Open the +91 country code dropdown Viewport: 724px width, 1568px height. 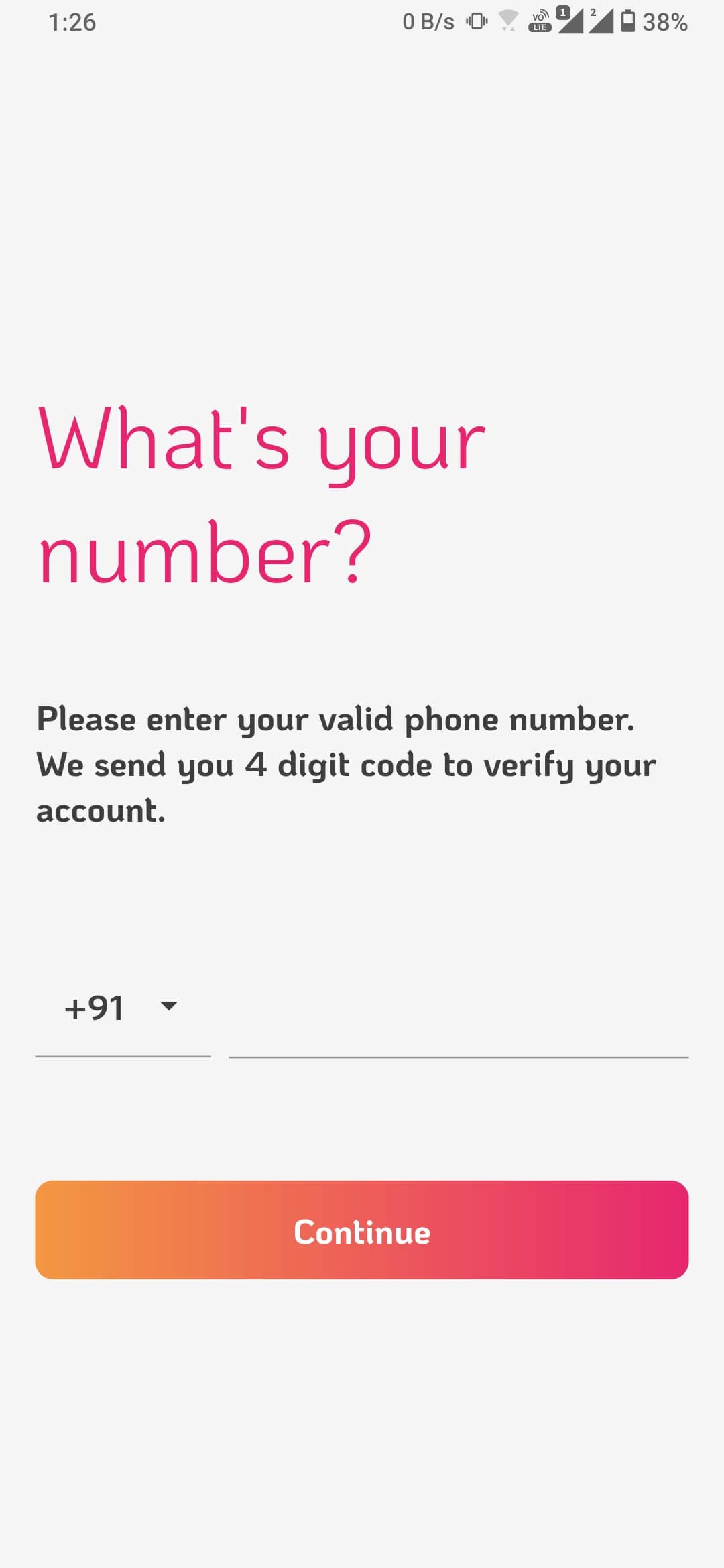122,1008
